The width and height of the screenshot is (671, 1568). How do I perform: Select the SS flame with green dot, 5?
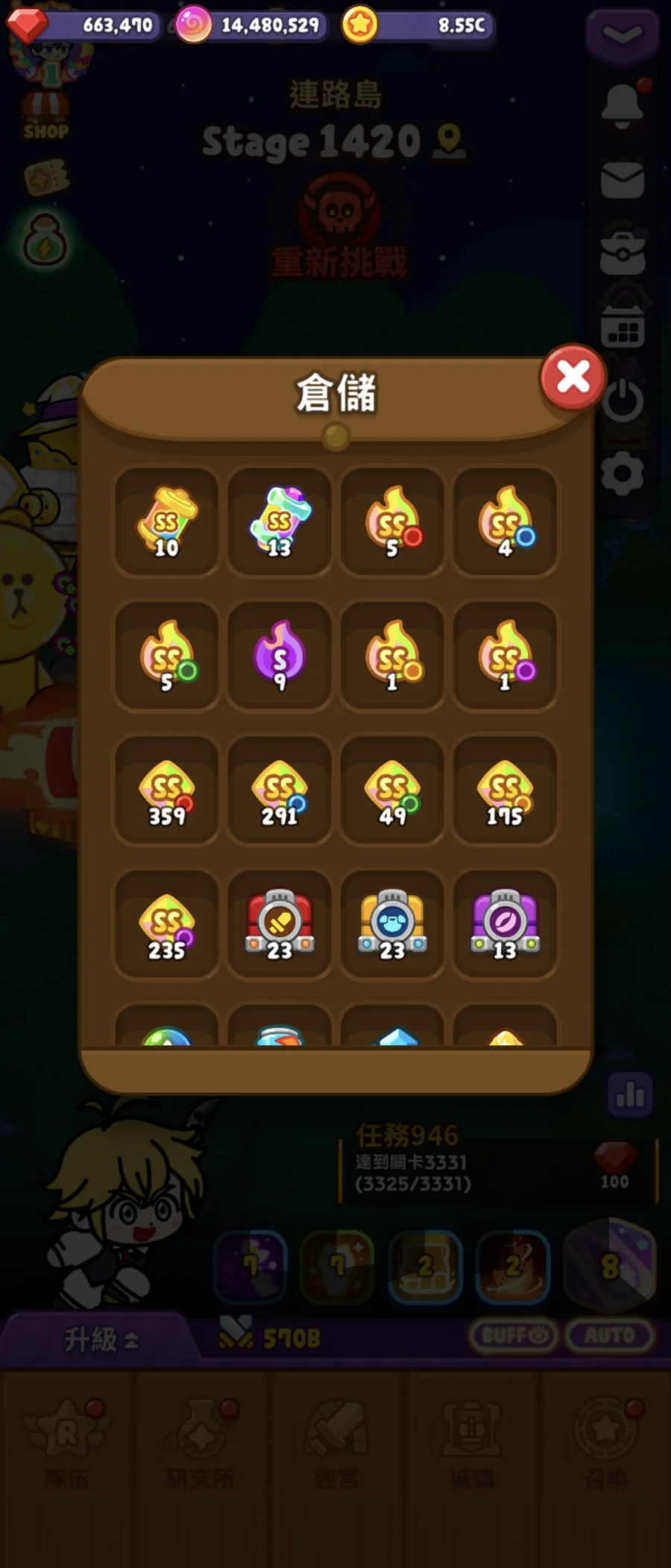click(x=166, y=656)
